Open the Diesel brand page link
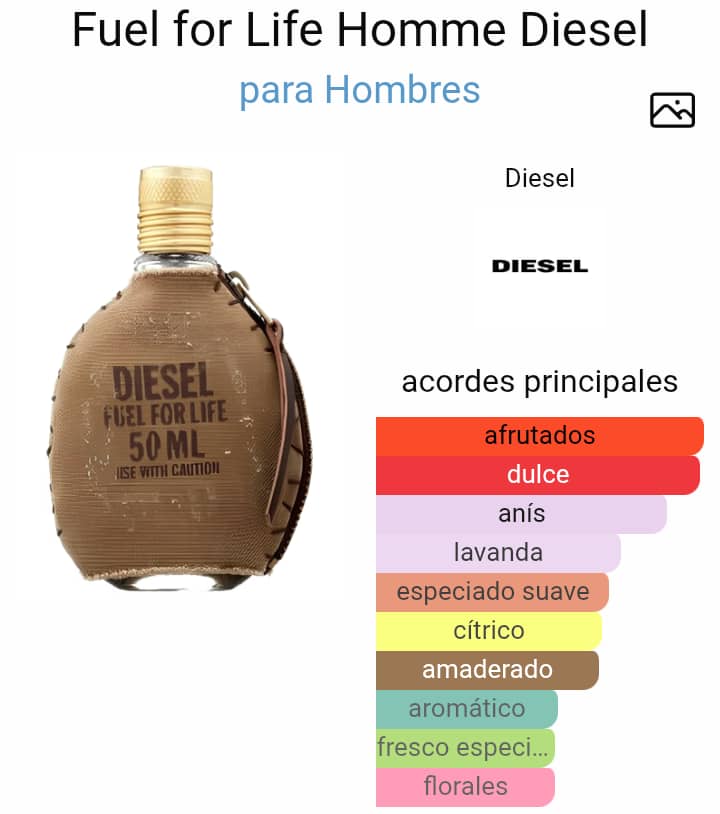 [540, 179]
